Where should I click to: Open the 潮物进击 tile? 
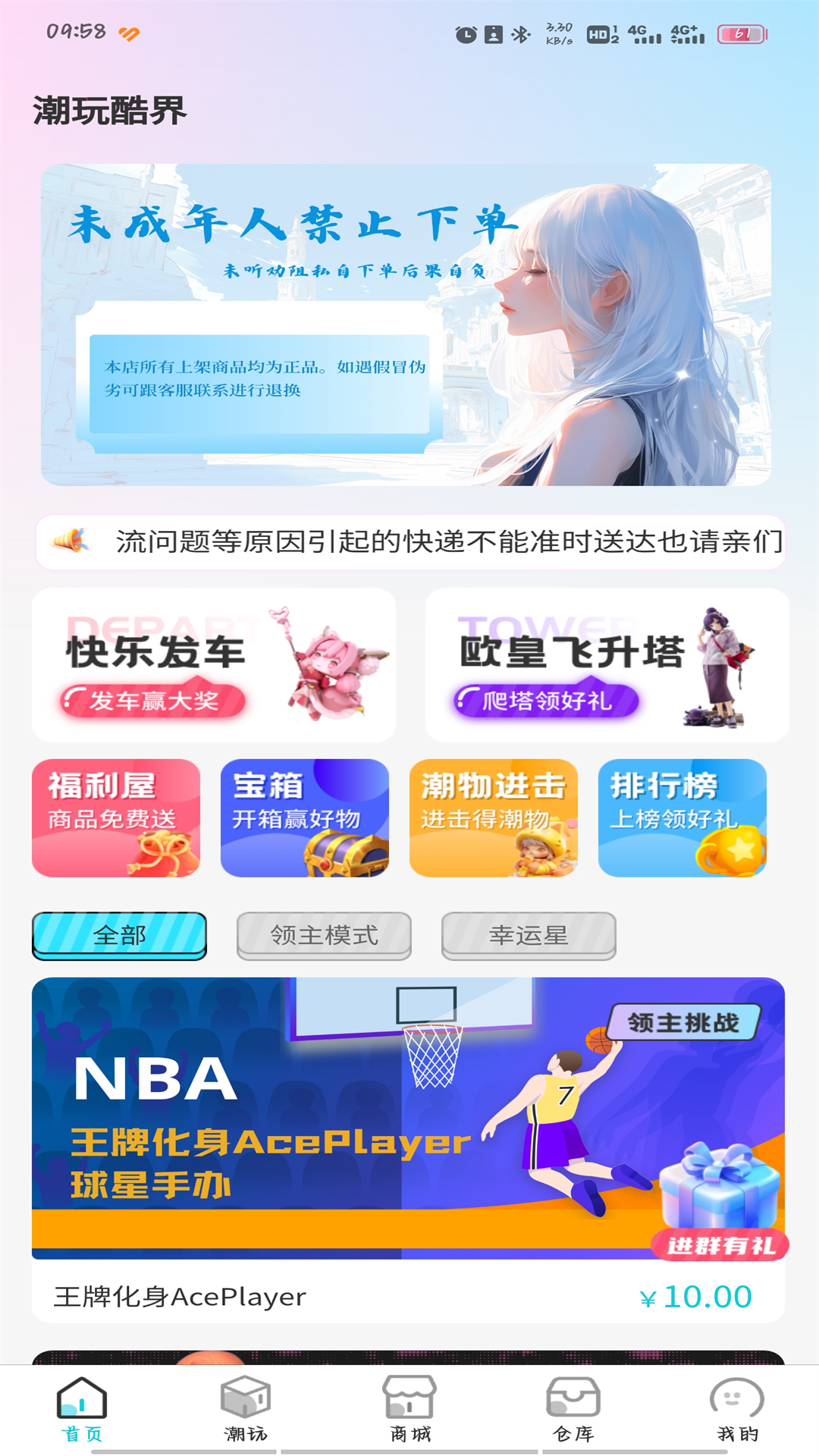494,818
